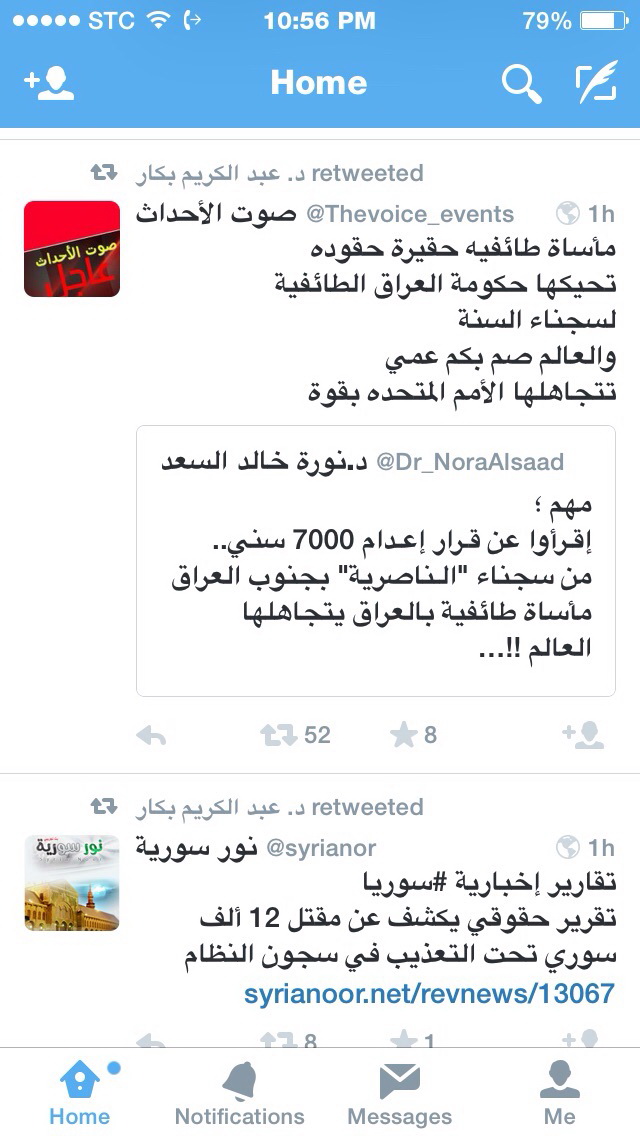Follow Thevoice_events via the add-user icon
The height and width of the screenshot is (1136, 640).
tap(583, 736)
